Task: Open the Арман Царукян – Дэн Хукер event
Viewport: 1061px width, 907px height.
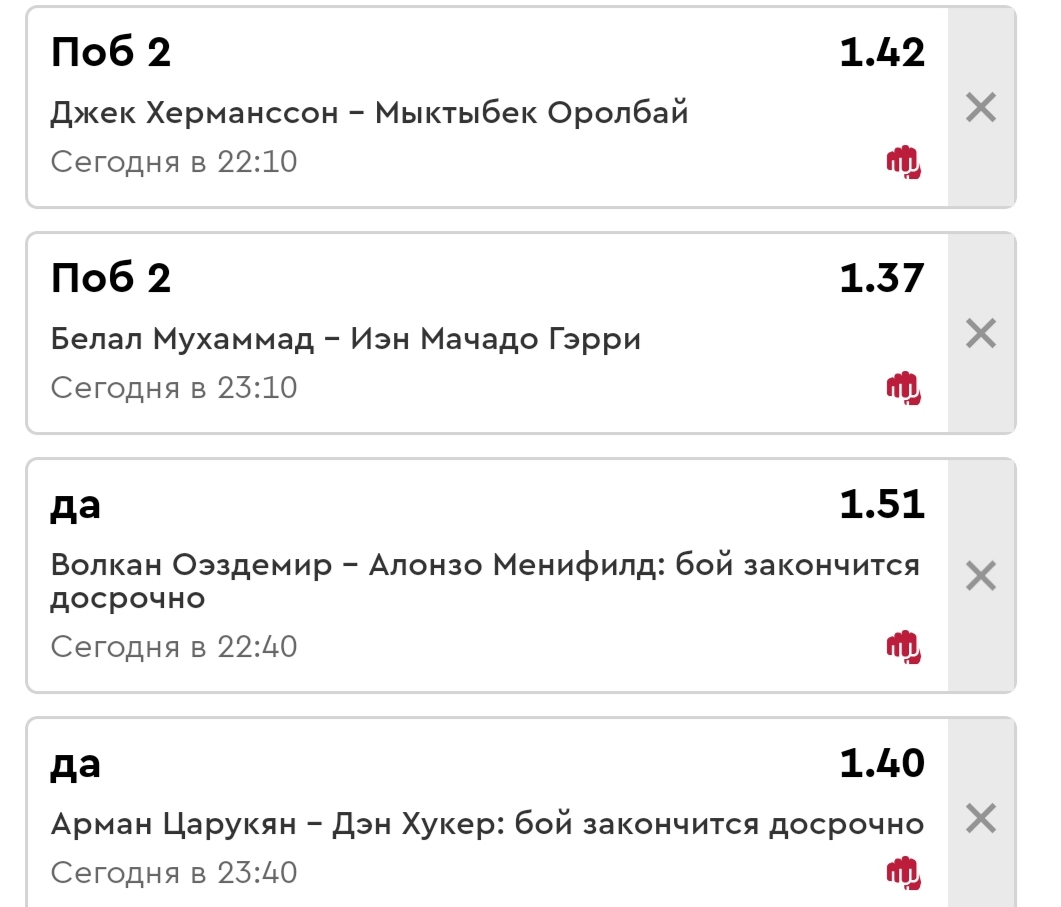Action: click(x=487, y=824)
